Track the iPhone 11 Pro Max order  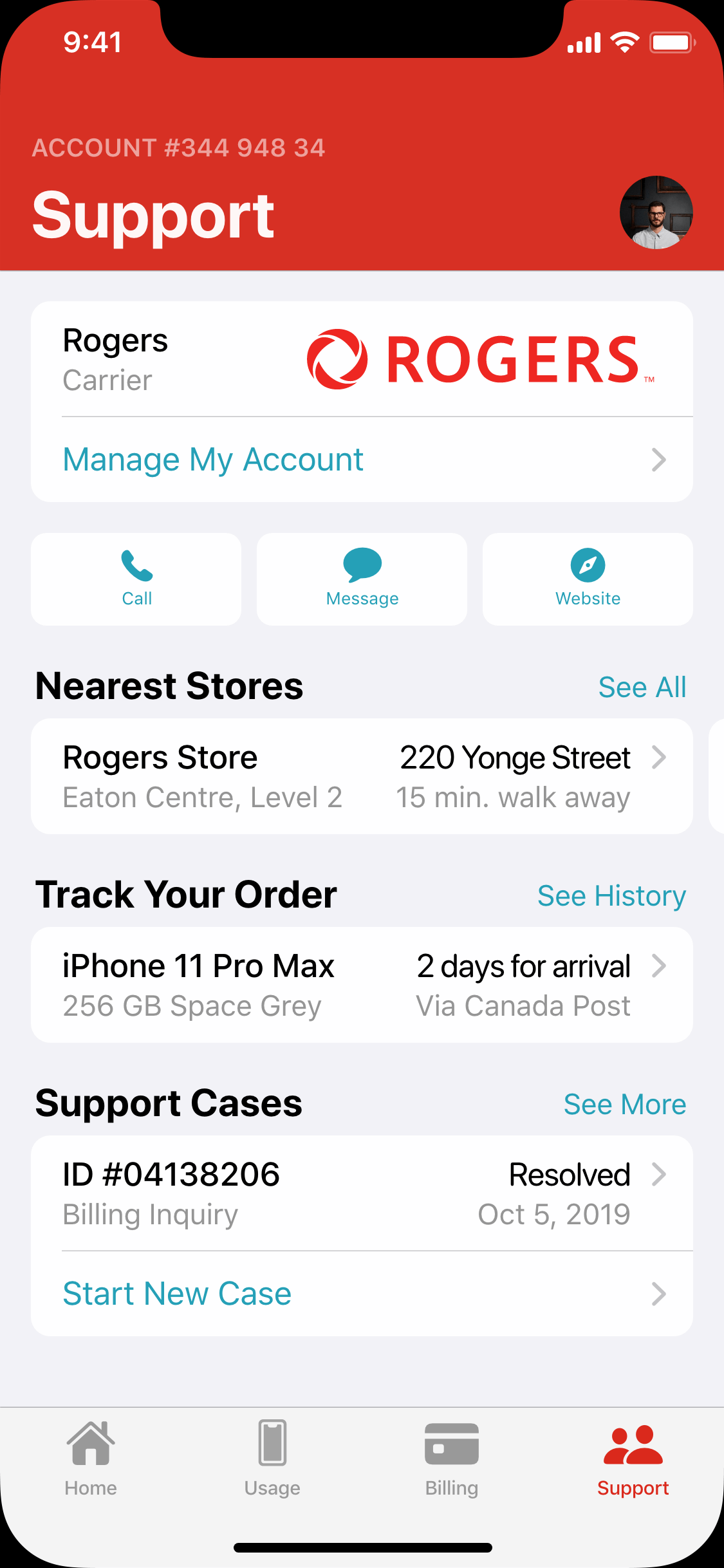[x=362, y=985]
